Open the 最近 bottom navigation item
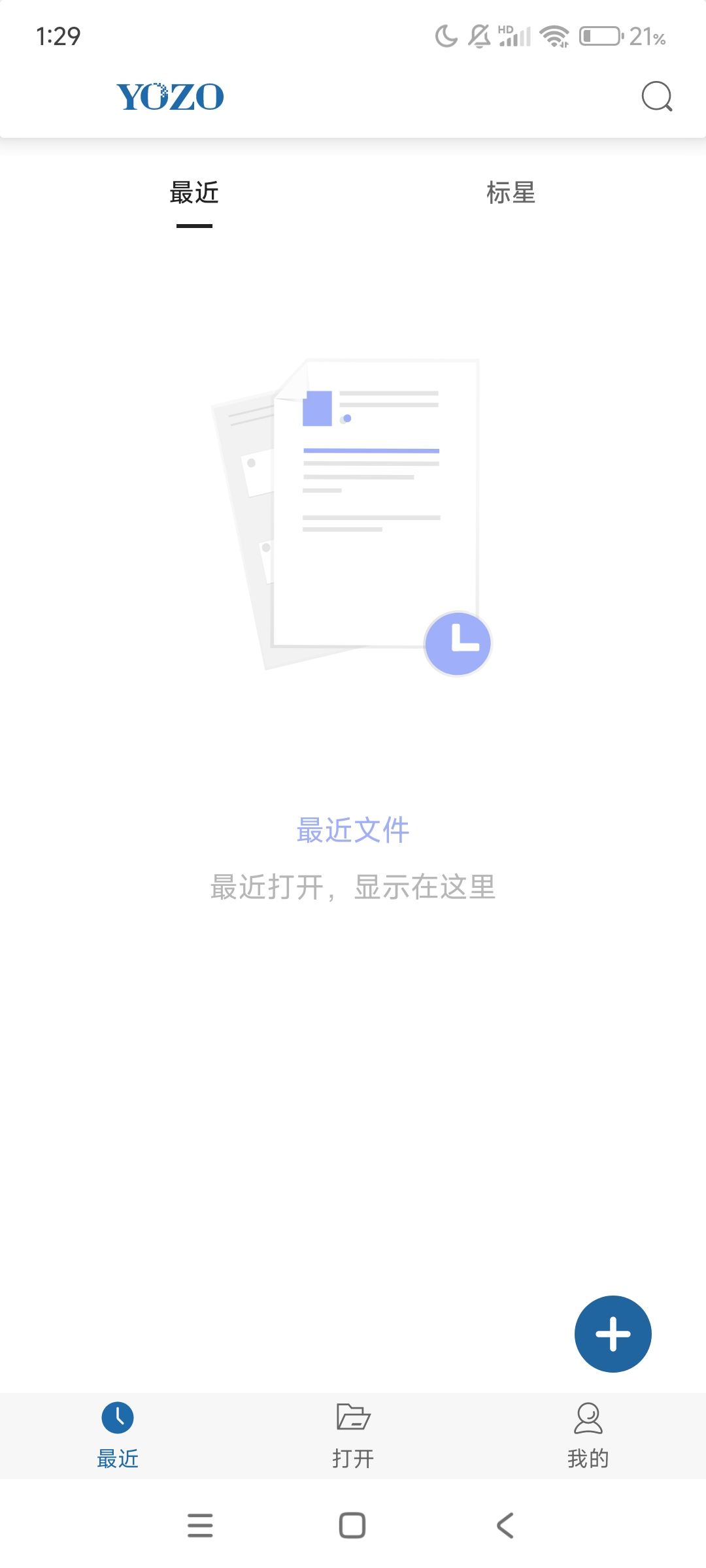This screenshot has width=706, height=1568. tap(118, 1435)
